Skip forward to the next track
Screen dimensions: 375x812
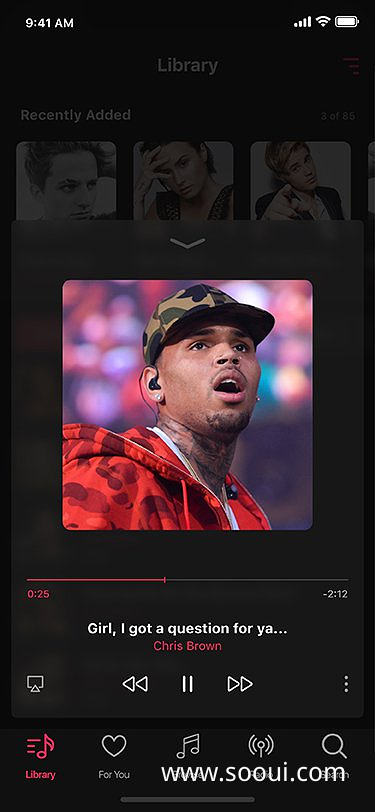240,684
